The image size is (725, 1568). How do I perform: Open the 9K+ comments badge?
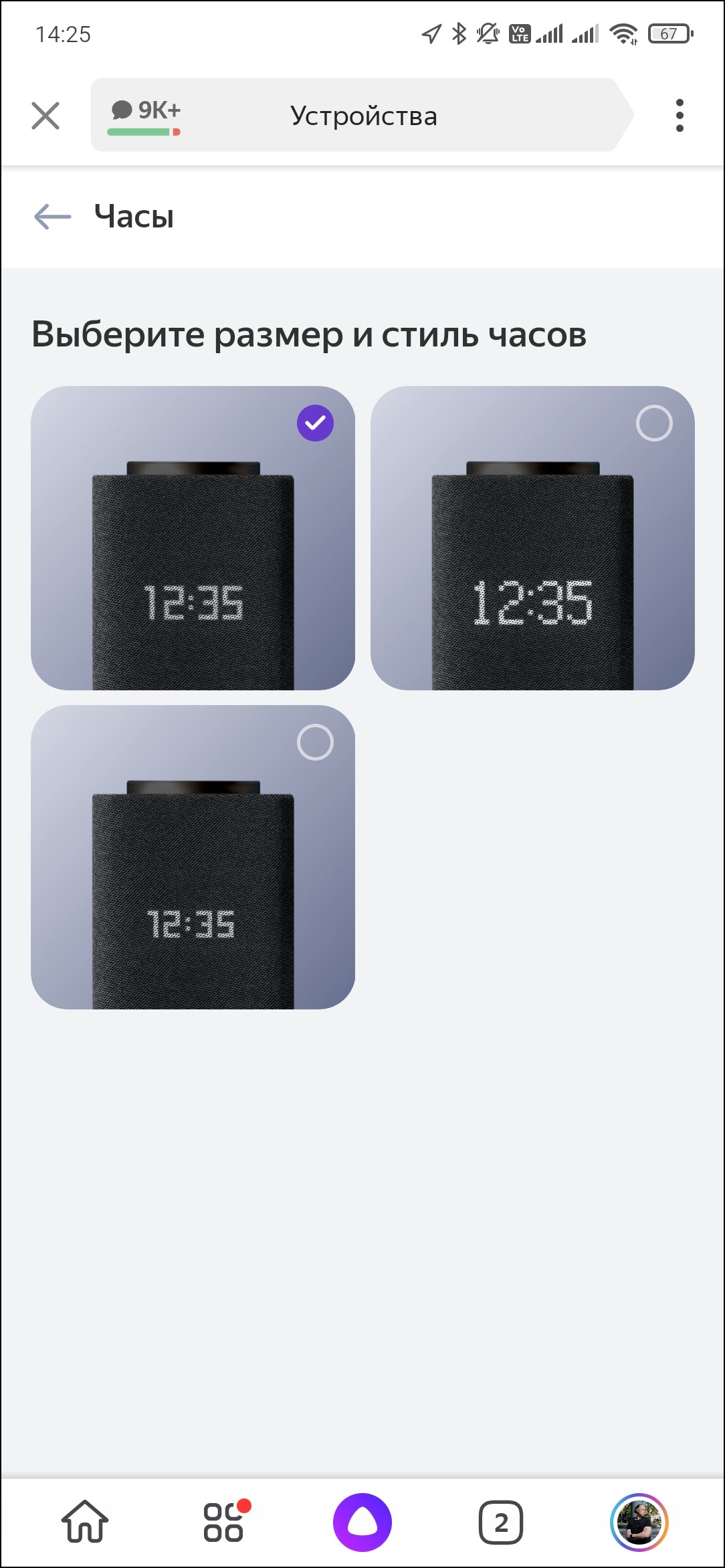point(145,115)
